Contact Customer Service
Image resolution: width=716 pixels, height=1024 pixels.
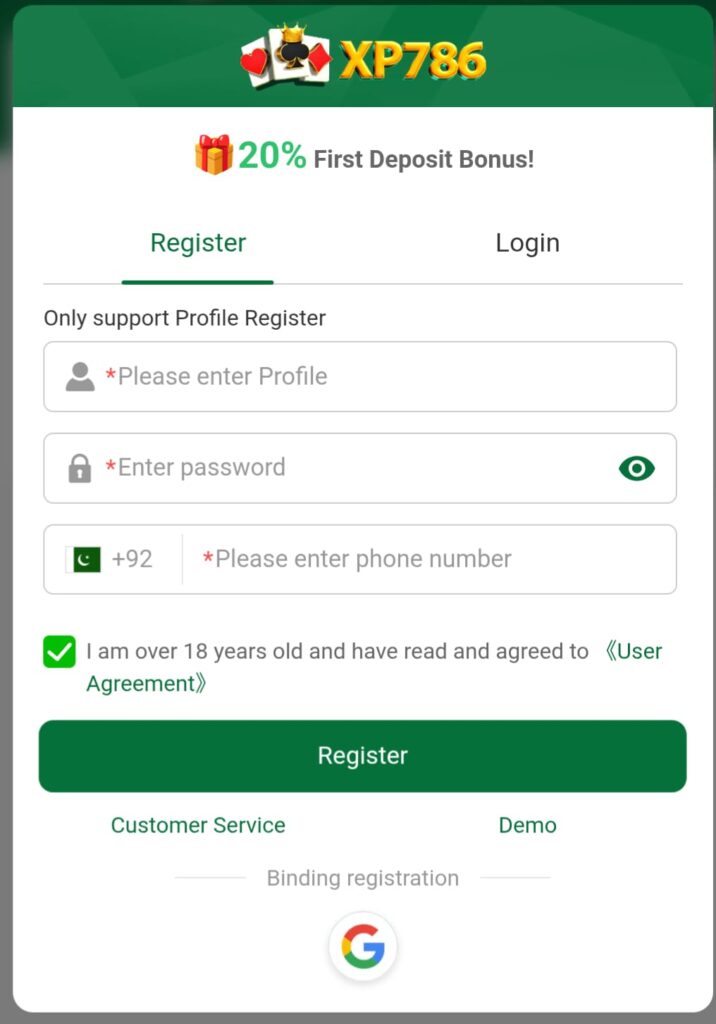(198, 825)
